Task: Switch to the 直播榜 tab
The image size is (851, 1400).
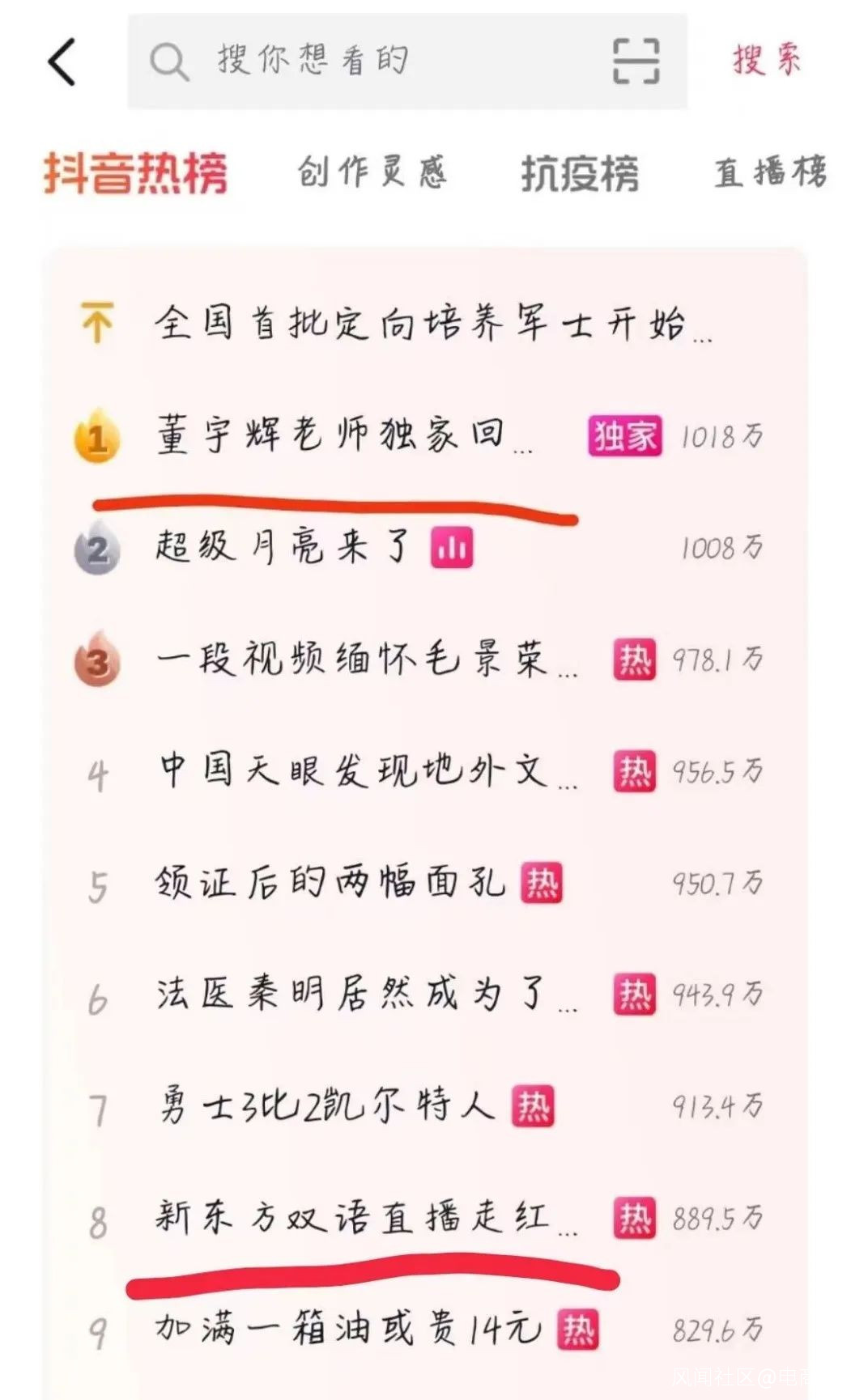Action: 770,173
